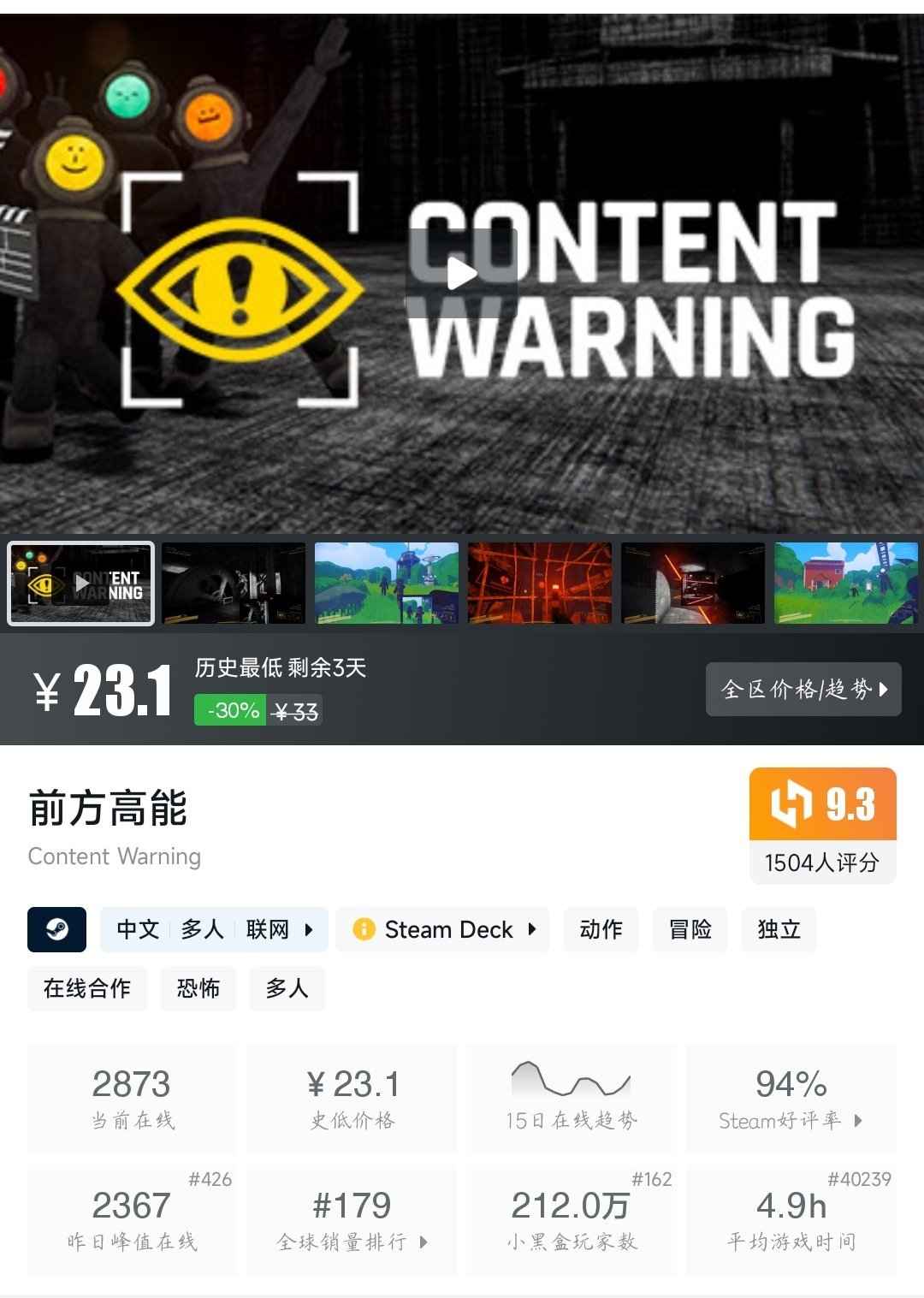Image resolution: width=924 pixels, height=1298 pixels.
Task: Select the fifth dark red-light screenshot thumbnail
Action: (693, 583)
